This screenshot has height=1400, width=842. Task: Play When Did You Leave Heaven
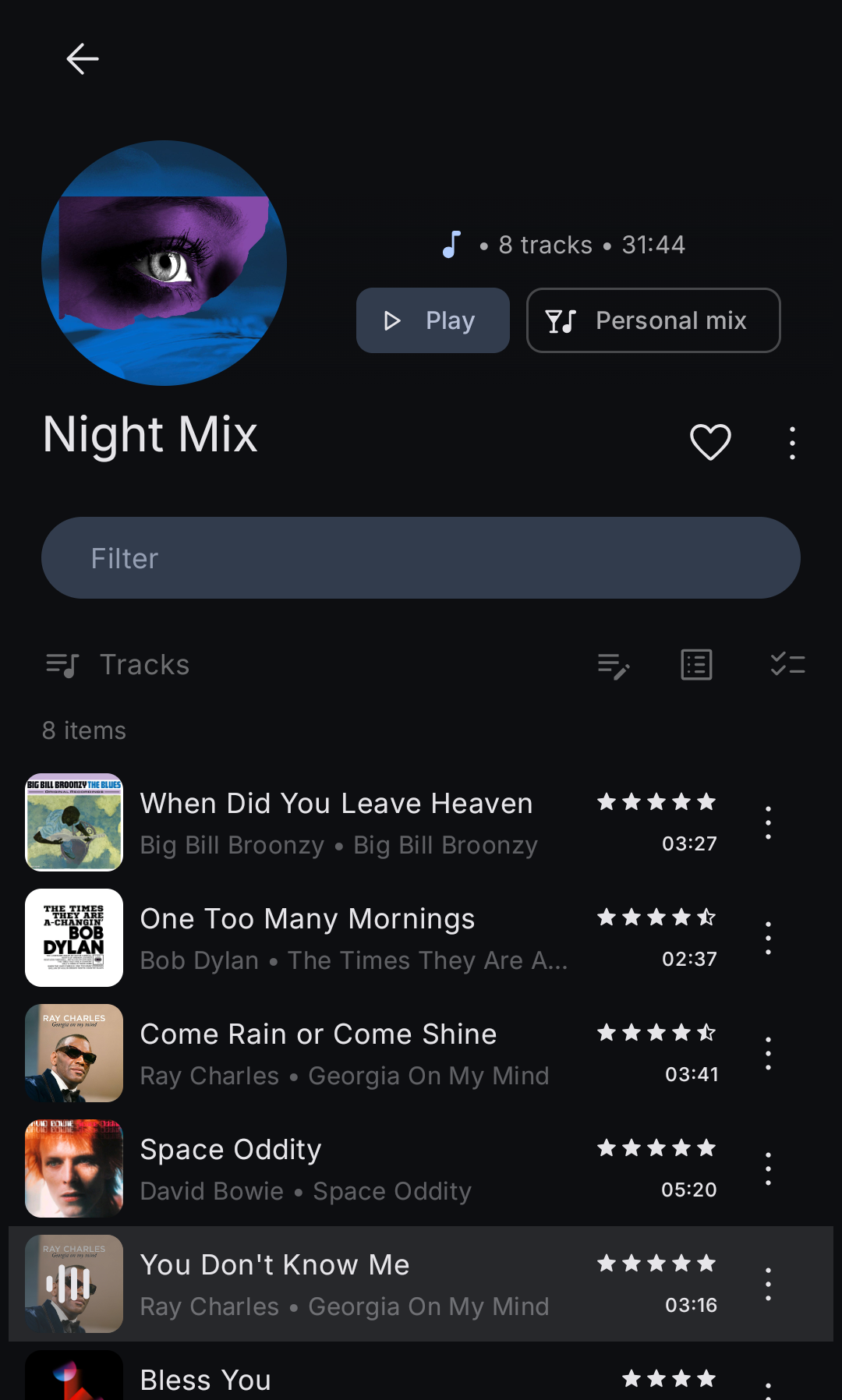tap(336, 822)
